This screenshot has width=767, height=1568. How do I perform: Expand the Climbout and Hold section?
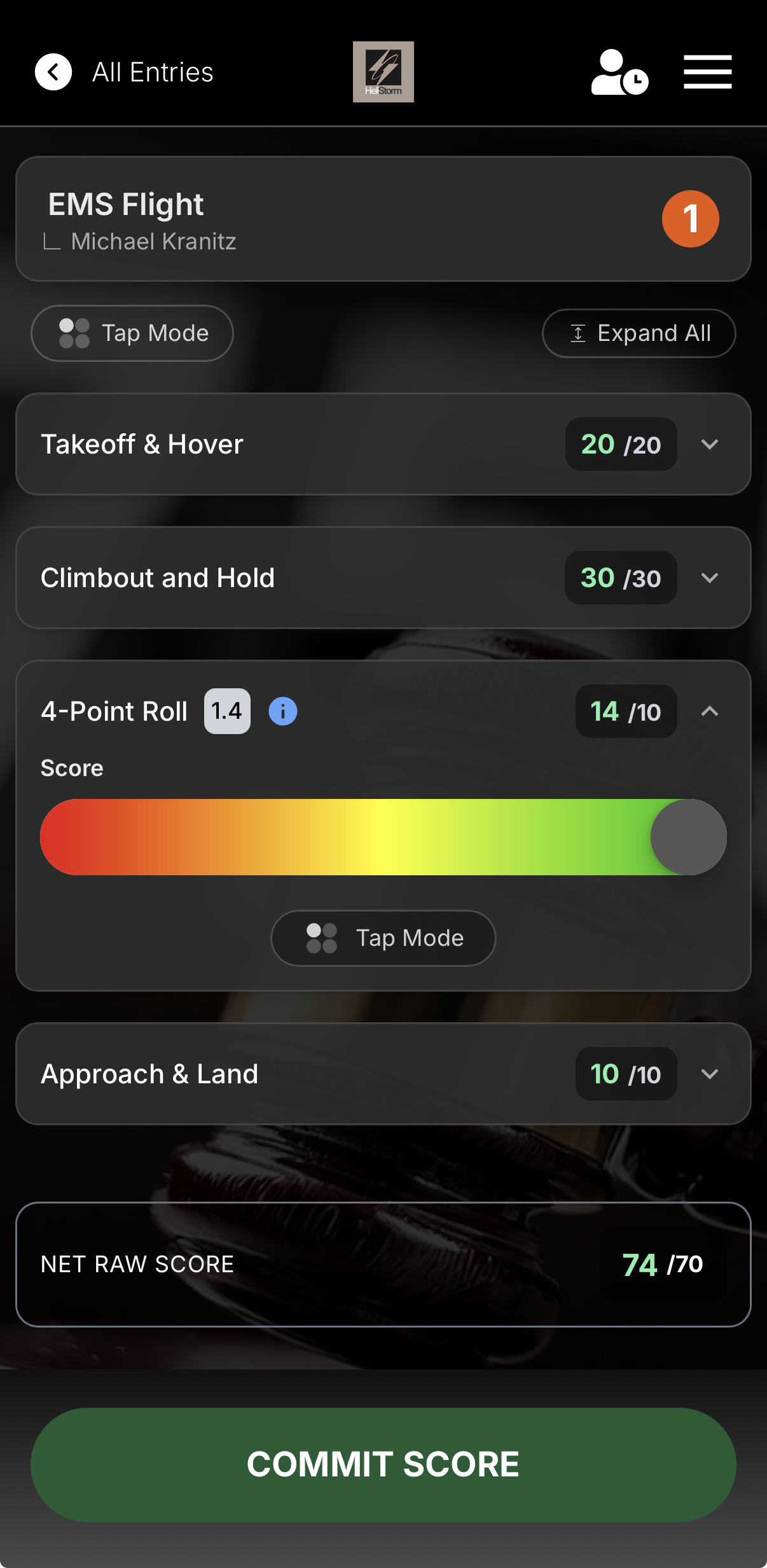pos(709,578)
